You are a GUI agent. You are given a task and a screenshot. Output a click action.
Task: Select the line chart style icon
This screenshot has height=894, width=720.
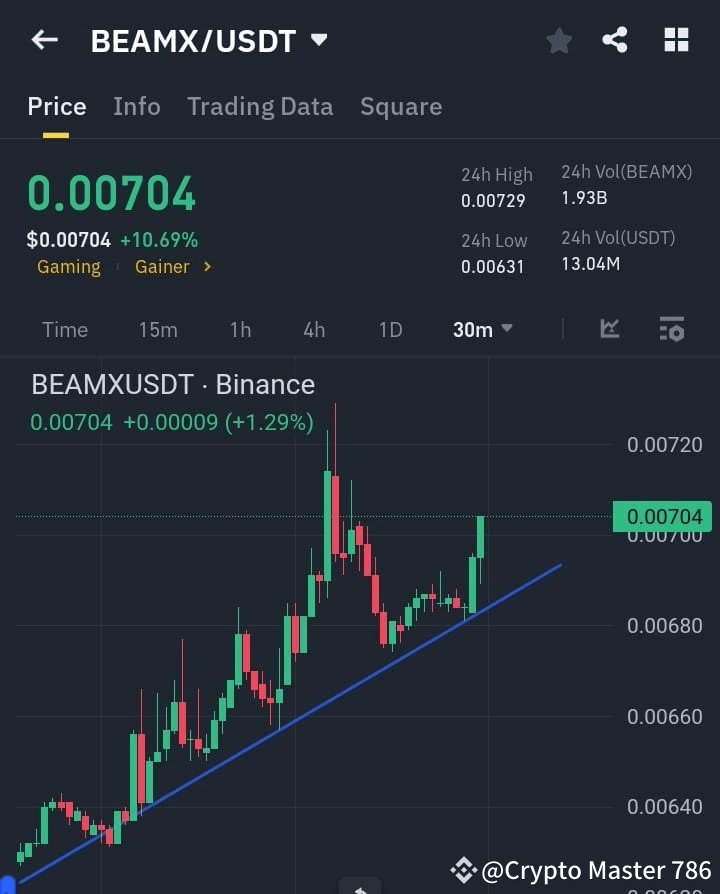tap(610, 329)
